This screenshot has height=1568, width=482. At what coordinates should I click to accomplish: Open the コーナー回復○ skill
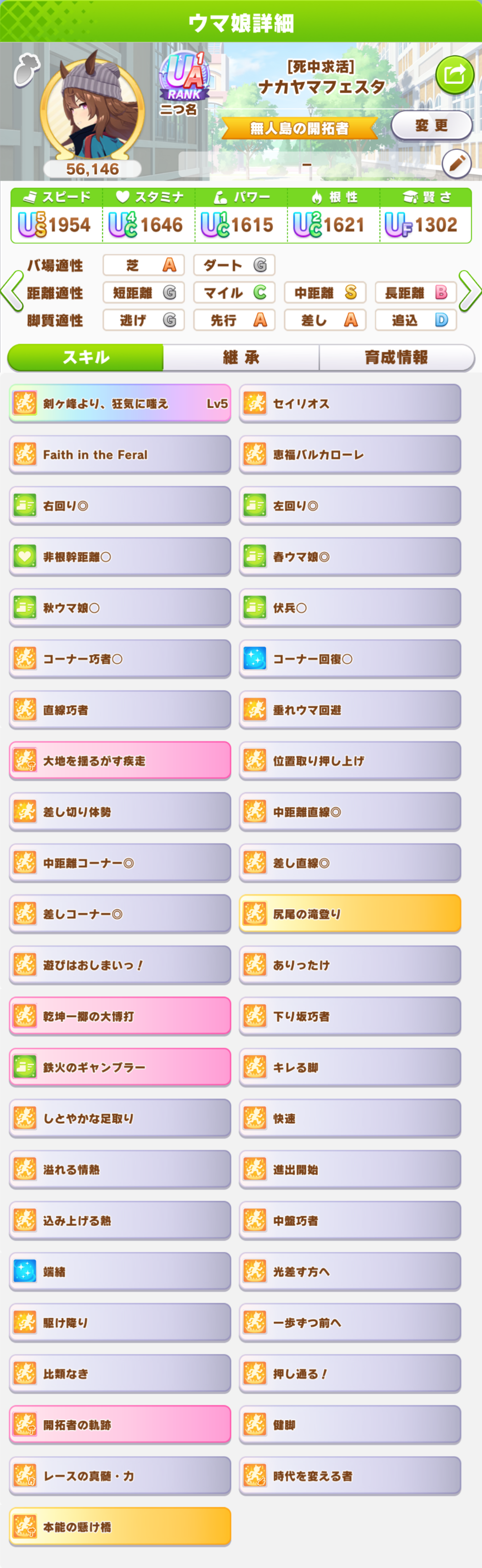coord(350,659)
